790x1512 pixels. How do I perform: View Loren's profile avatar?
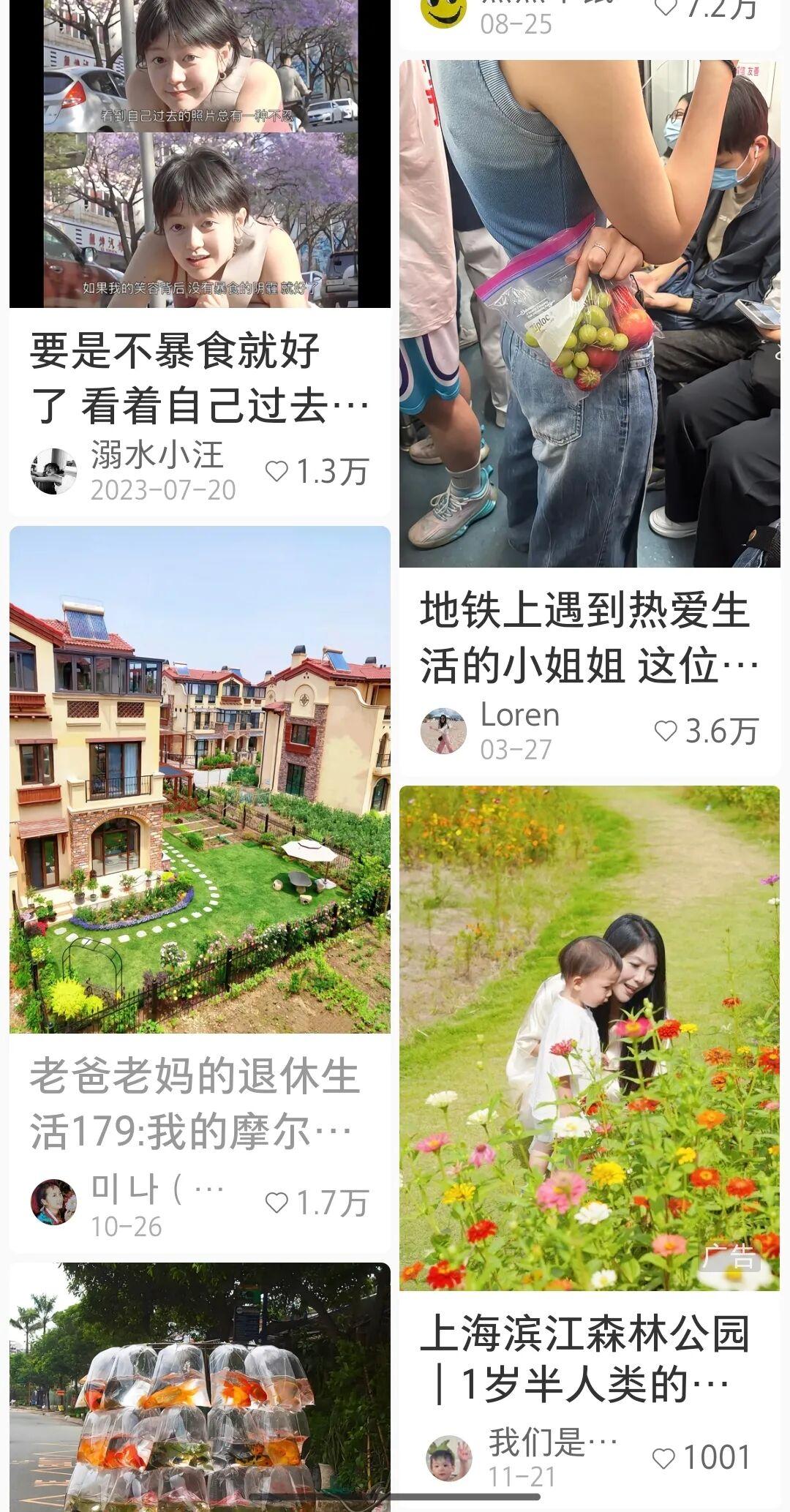pyautogui.click(x=443, y=731)
